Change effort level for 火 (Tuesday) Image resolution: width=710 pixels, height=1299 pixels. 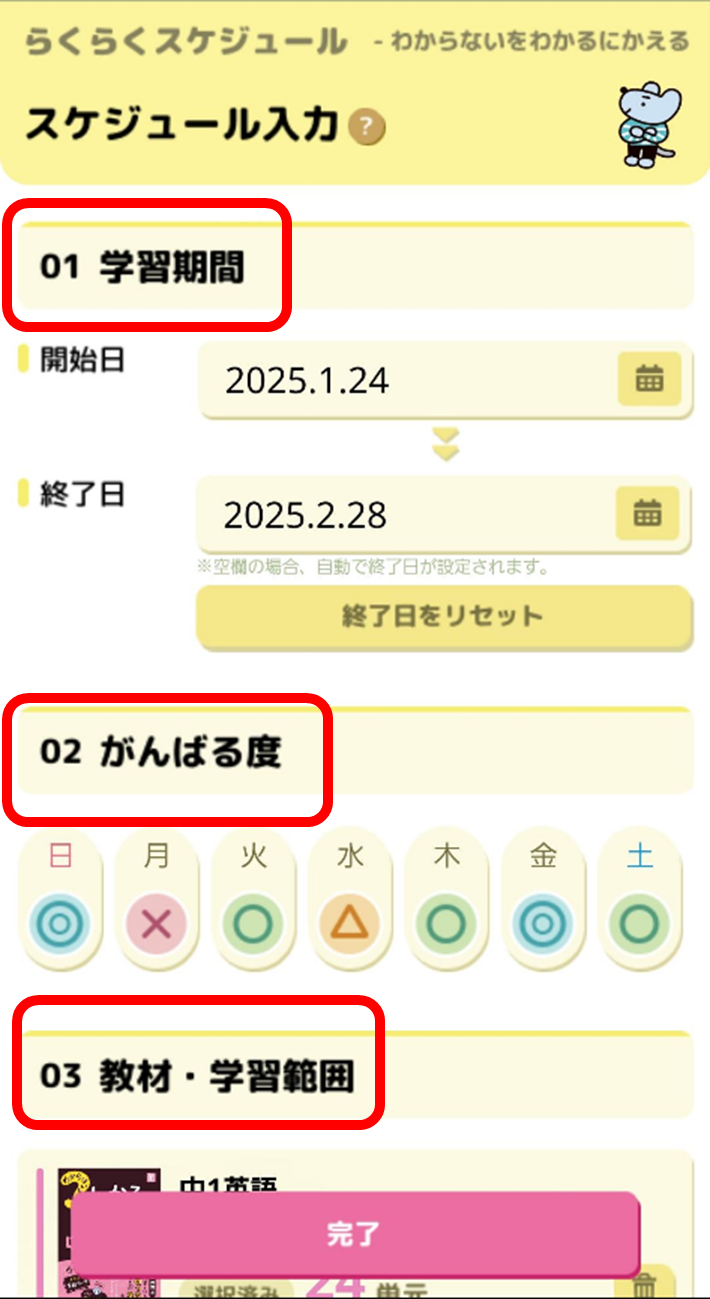pos(253,922)
